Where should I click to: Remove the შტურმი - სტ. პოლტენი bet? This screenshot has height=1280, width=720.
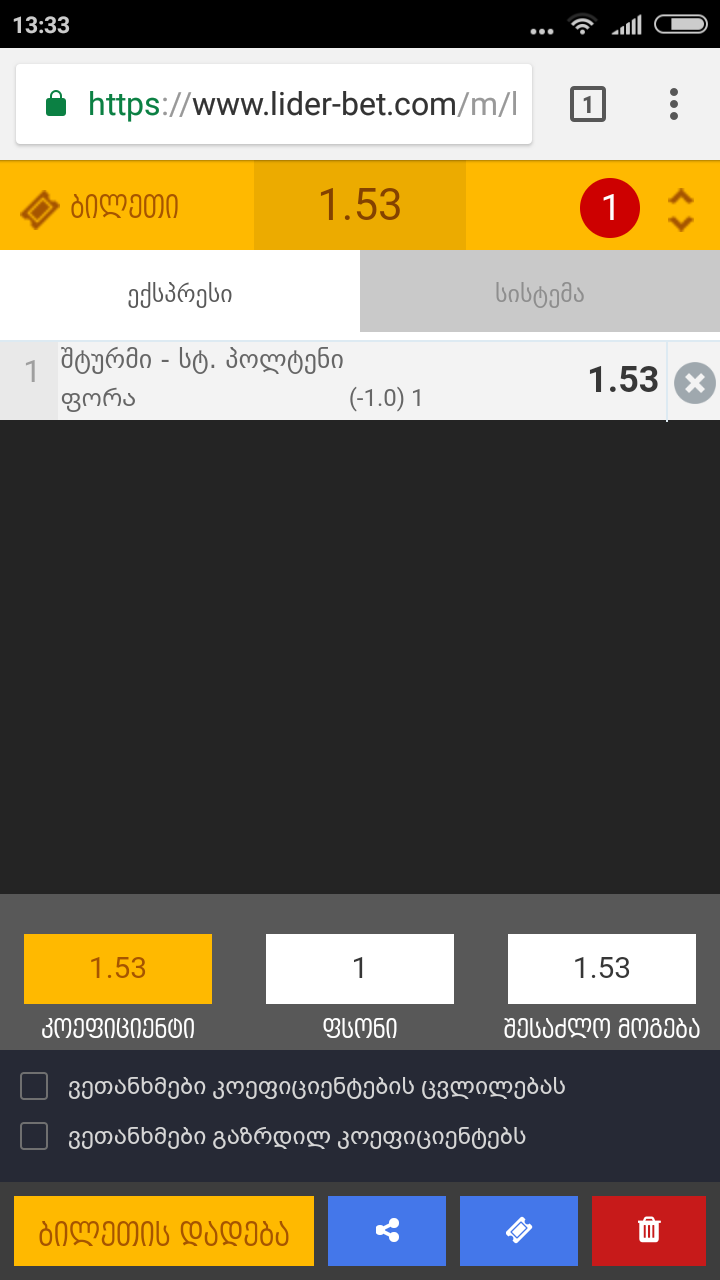coord(694,383)
